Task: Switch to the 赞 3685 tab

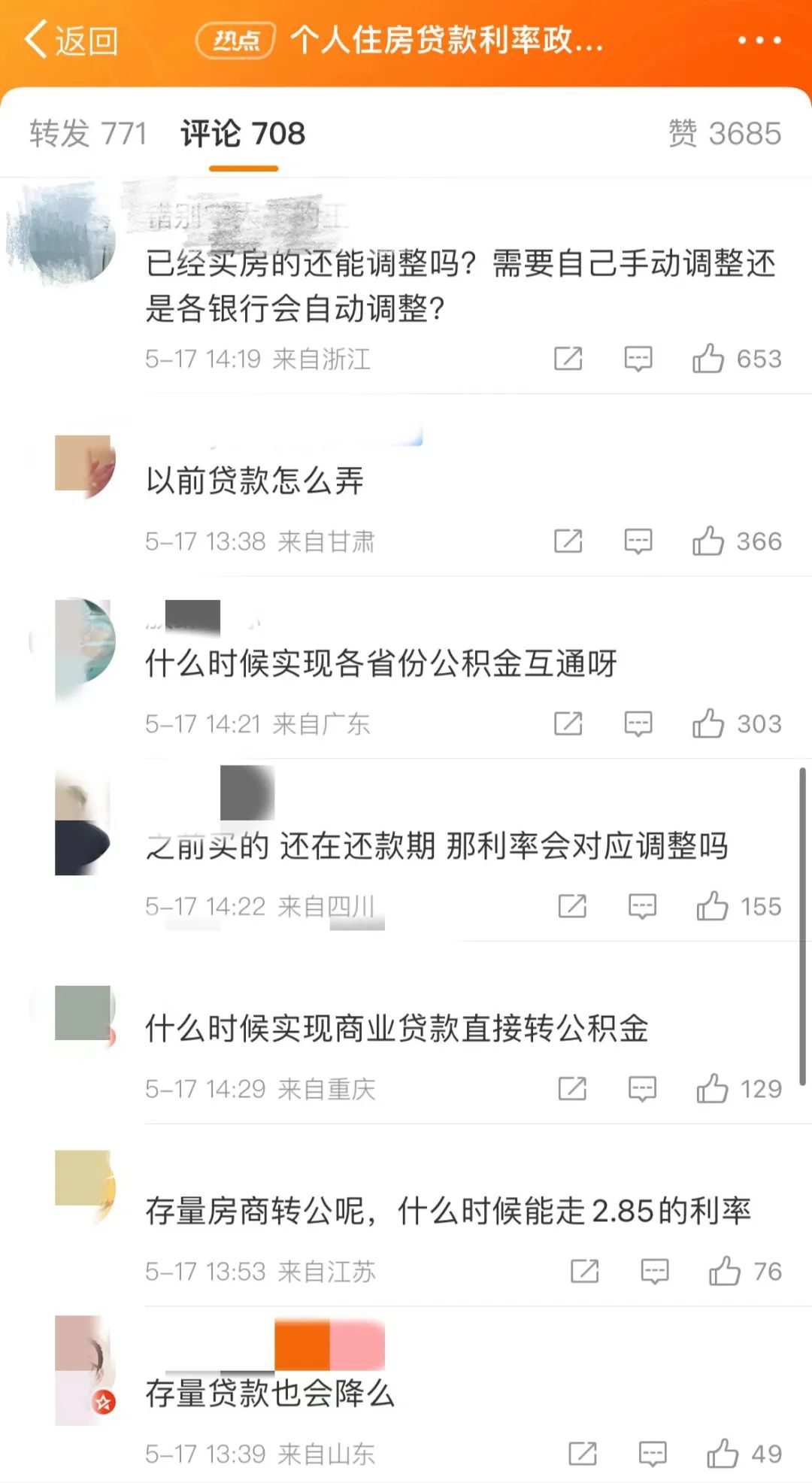Action: 724,133
